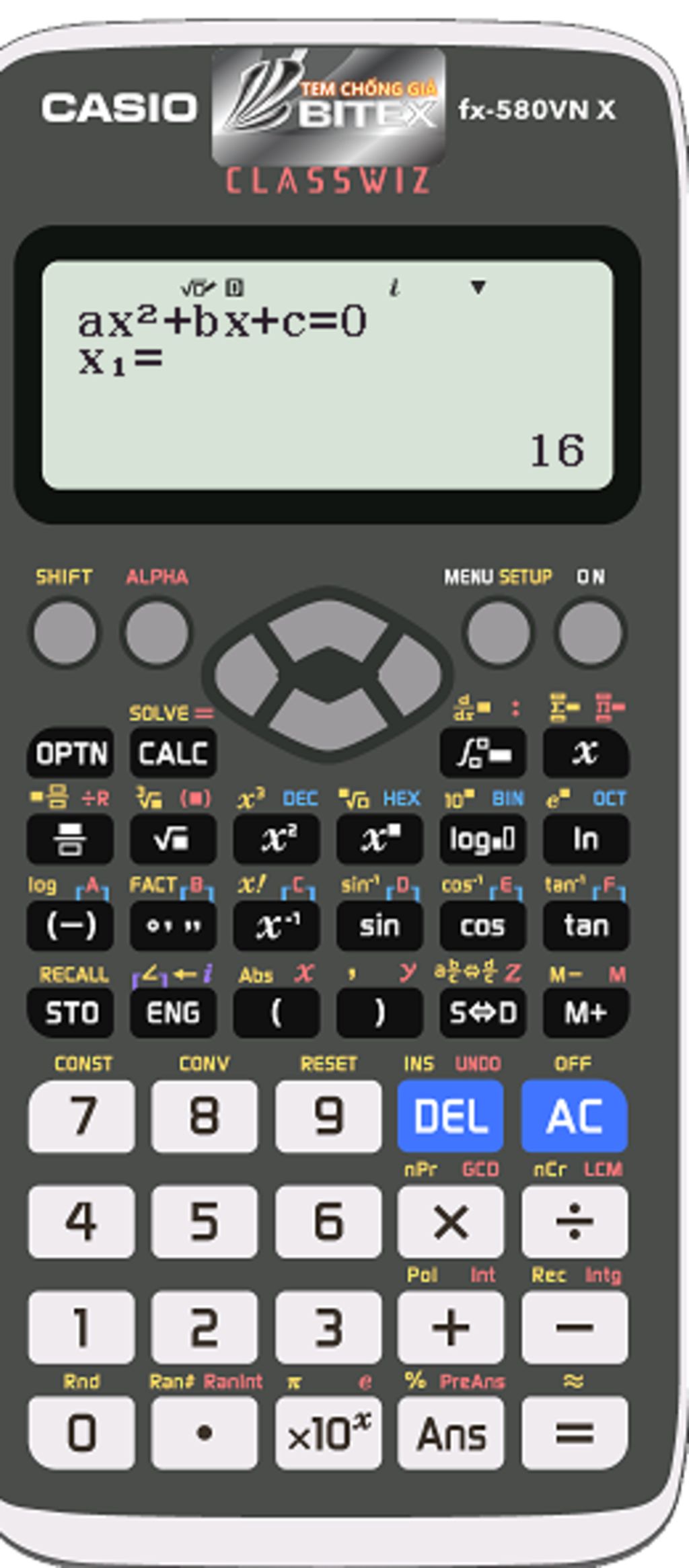Viewport: 689px width, 1568px height.
Task: Tap the S⇔D conversion key
Action: coord(482,1012)
